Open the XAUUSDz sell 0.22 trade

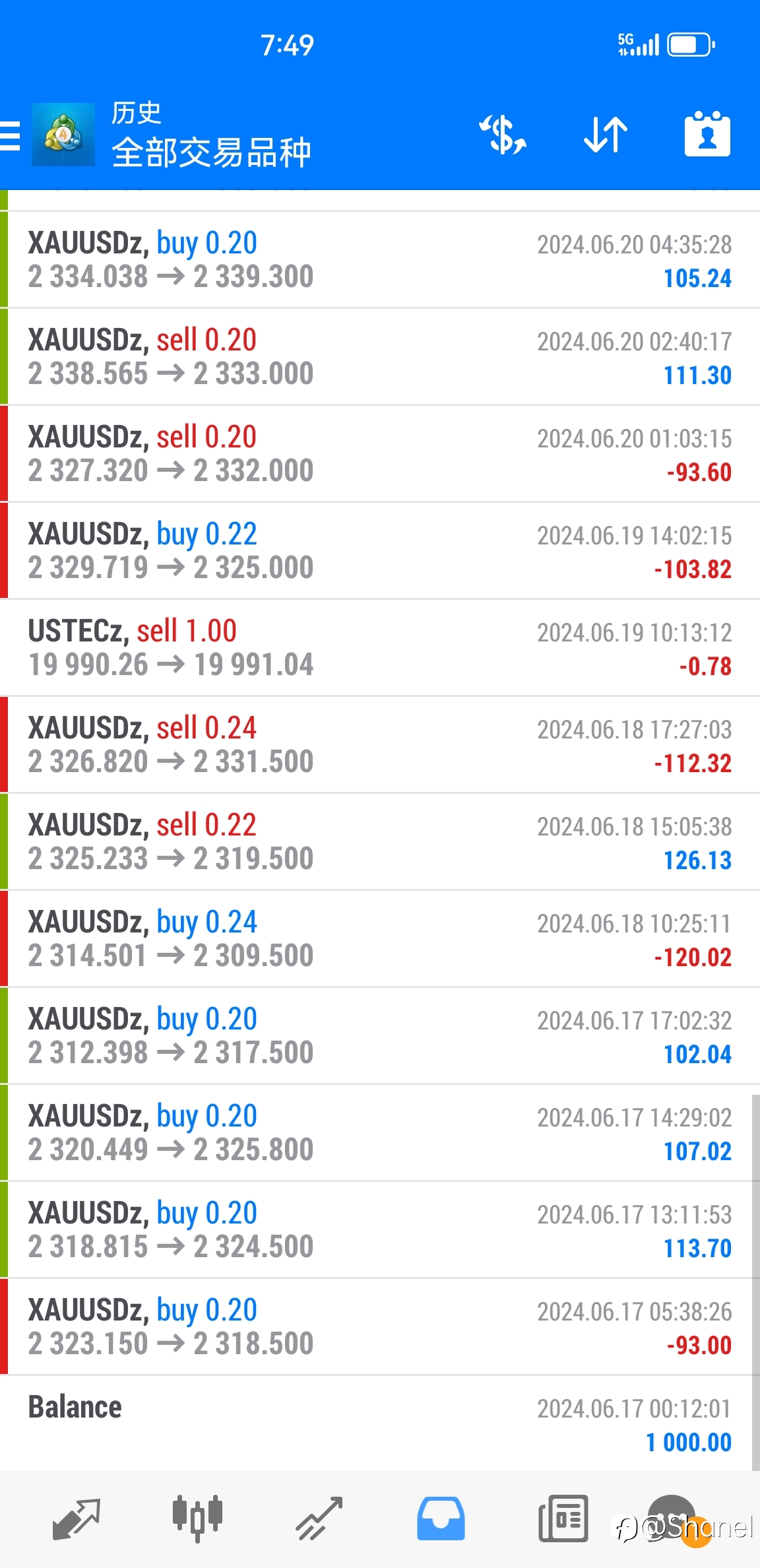point(380,842)
